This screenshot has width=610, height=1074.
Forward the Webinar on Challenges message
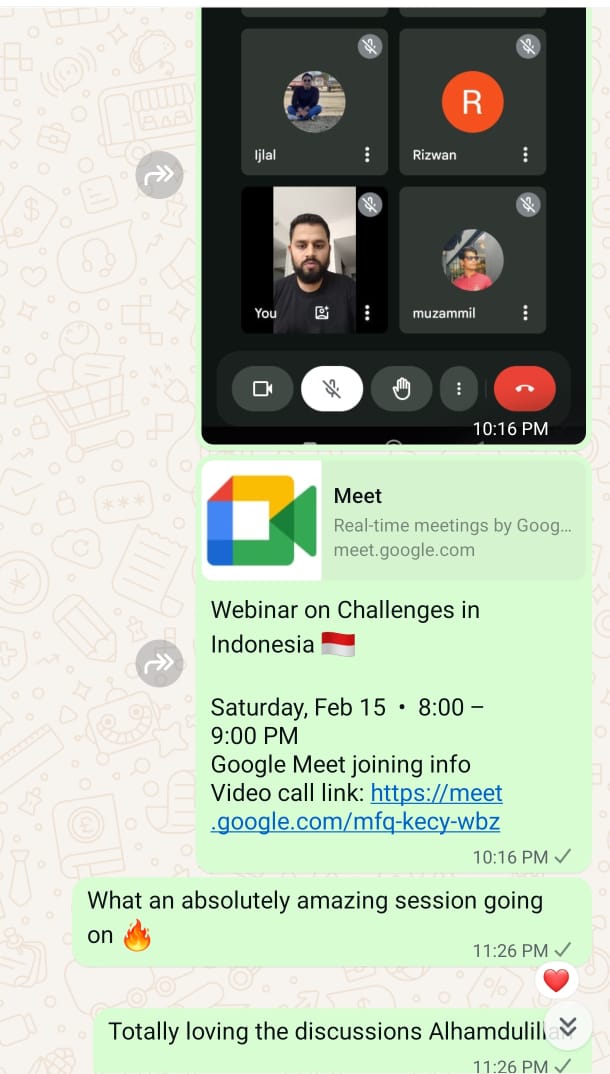click(160, 663)
